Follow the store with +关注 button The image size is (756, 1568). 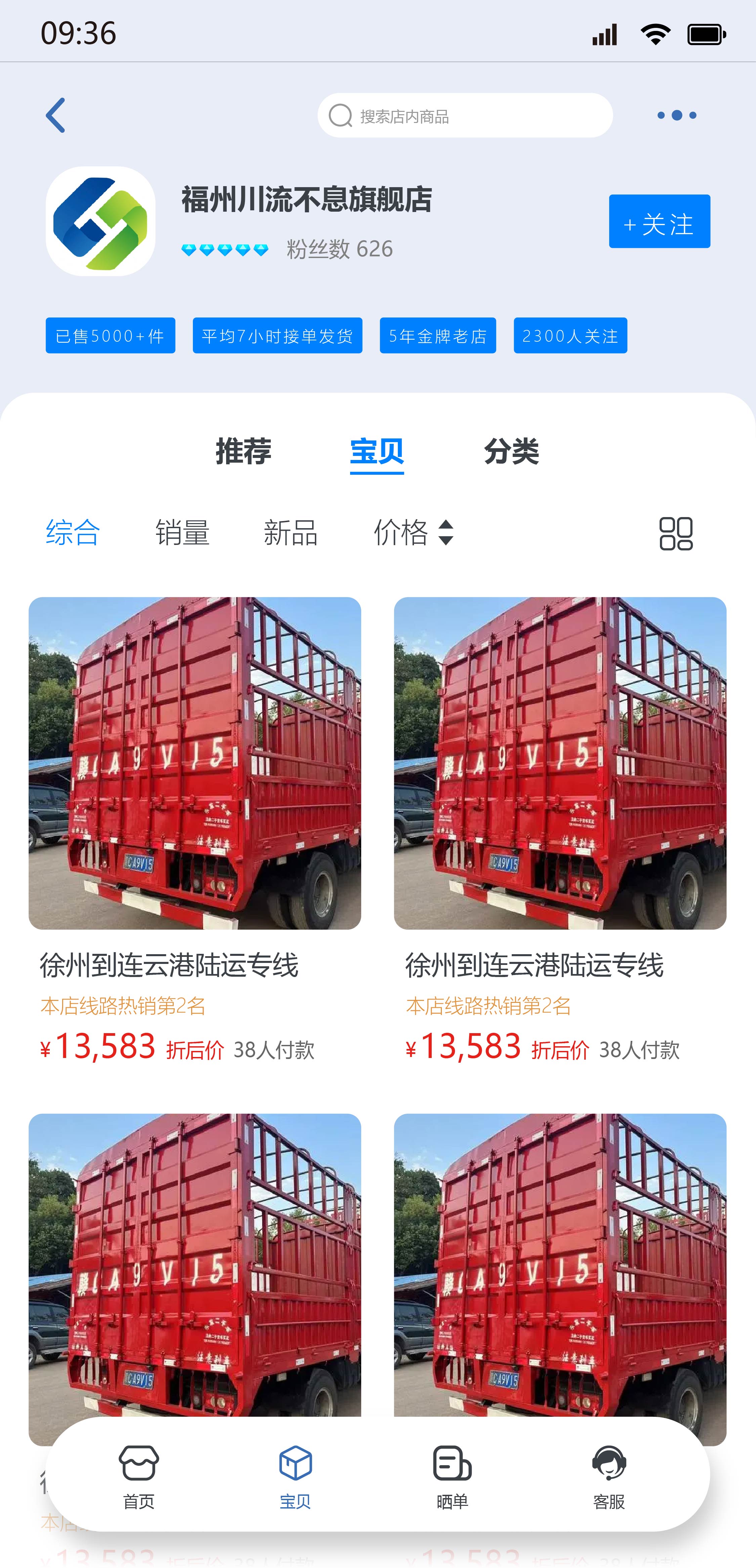coord(659,221)
